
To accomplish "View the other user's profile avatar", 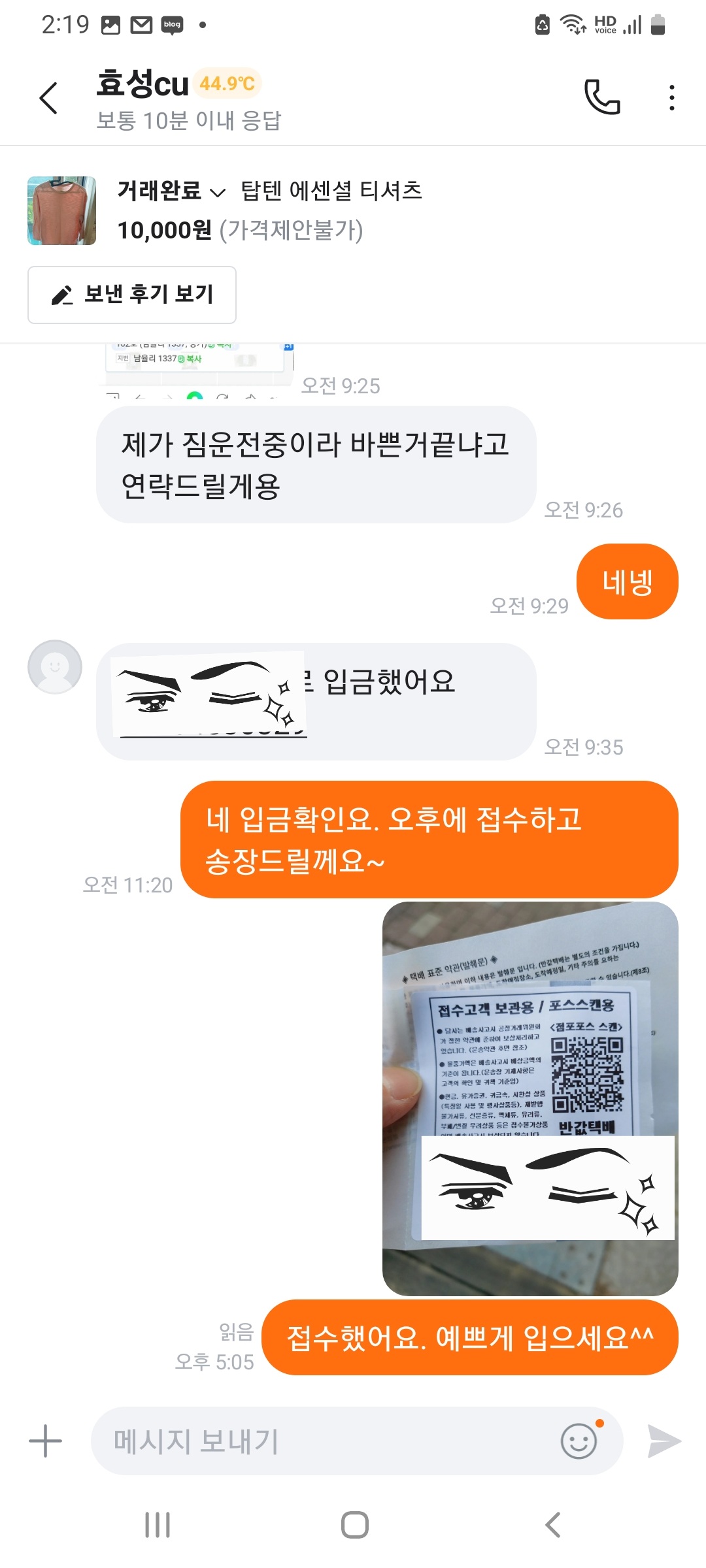I will (55, 666).
